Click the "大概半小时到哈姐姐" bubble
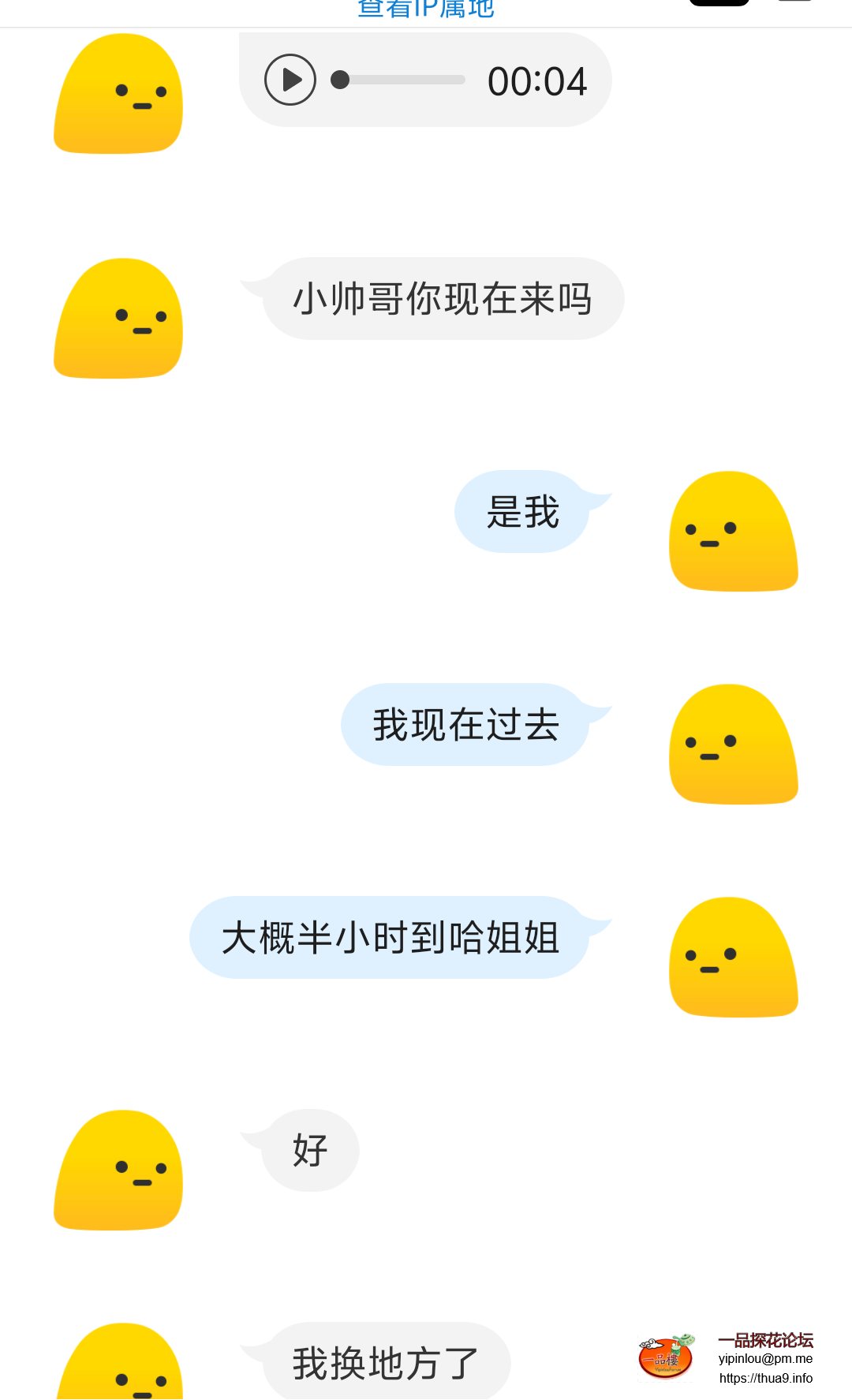Image resolution: width=852 pixels, height=1400 pixels. click(x=392, y=938)
